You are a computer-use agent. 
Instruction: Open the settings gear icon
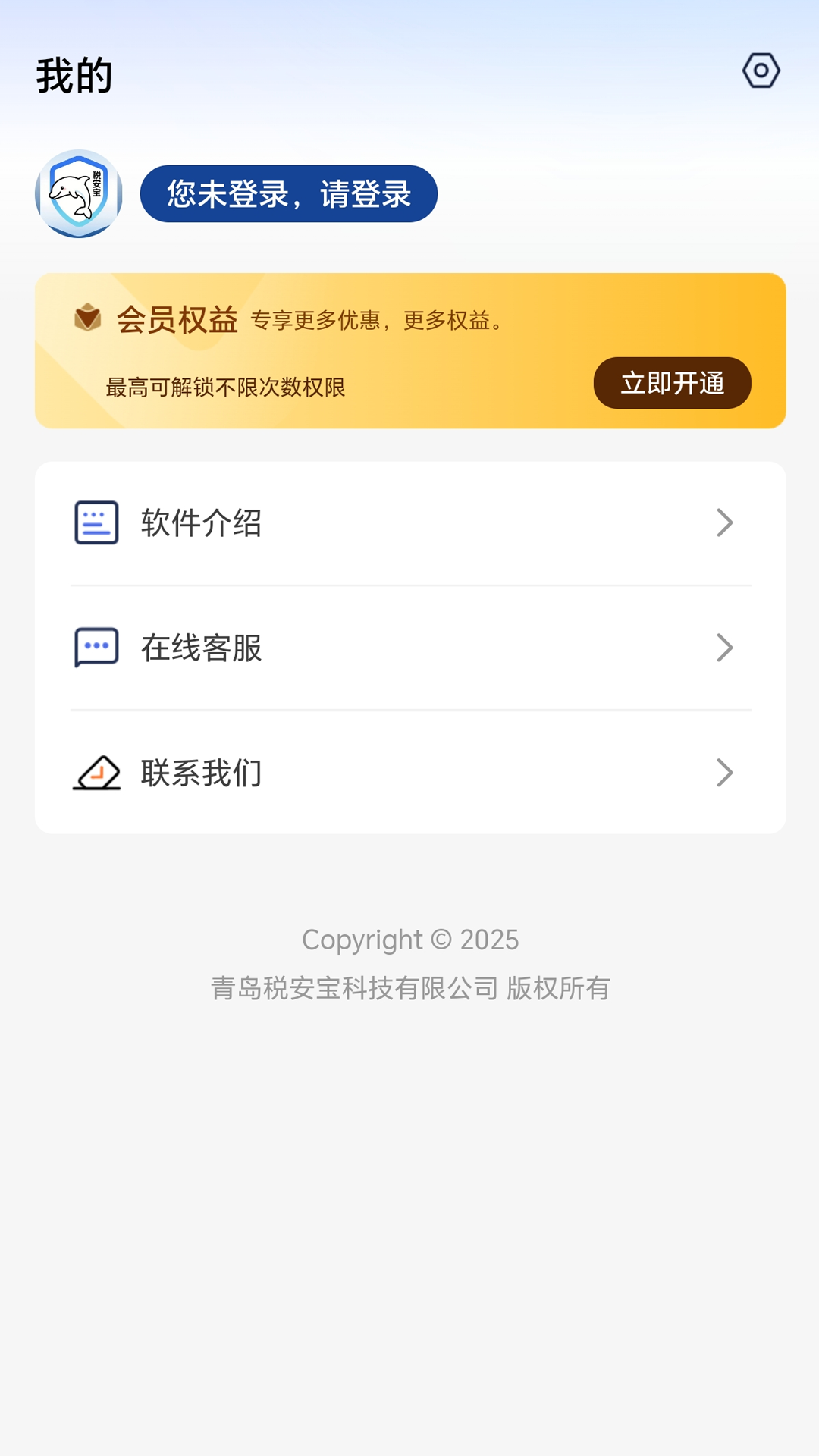(760, 71)
